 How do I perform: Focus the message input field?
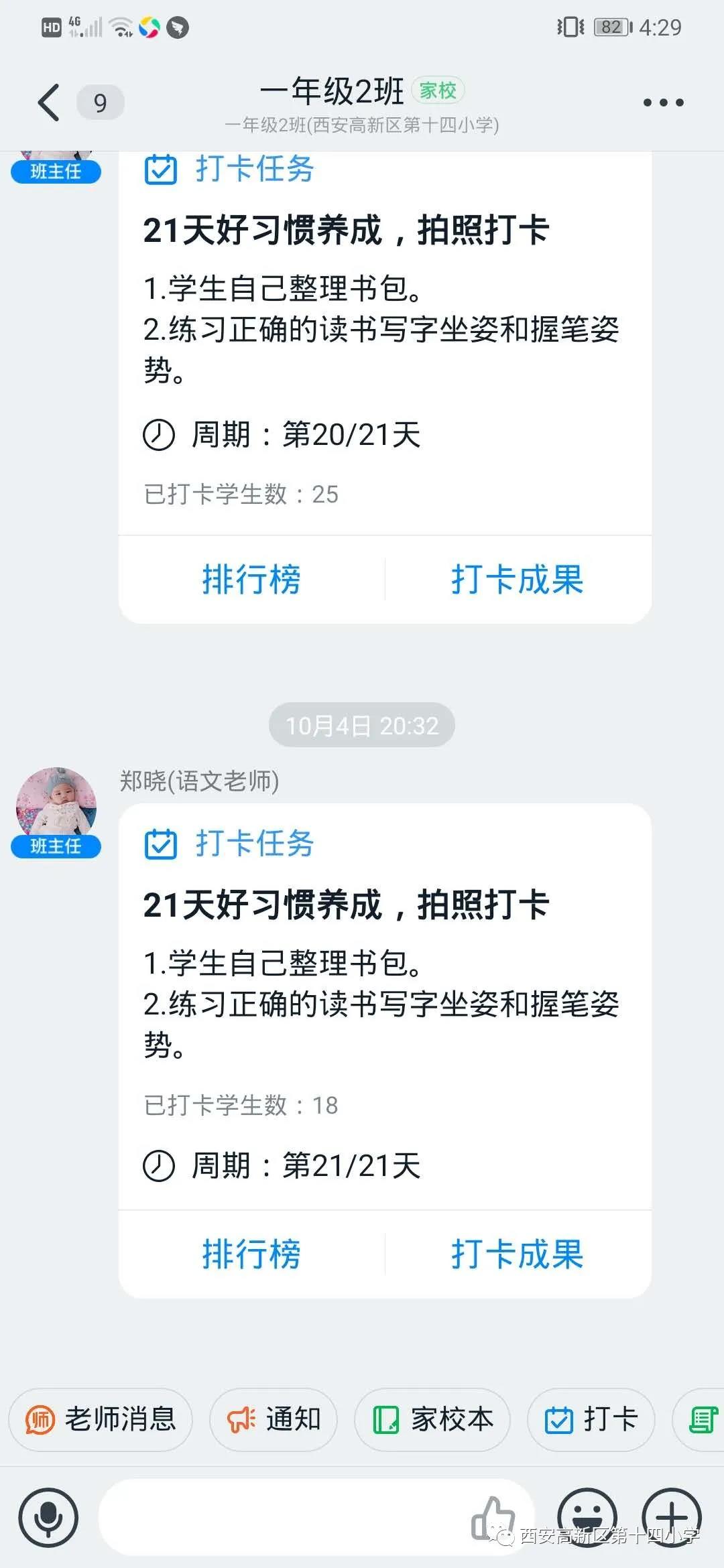click(x=282, y=1517)
